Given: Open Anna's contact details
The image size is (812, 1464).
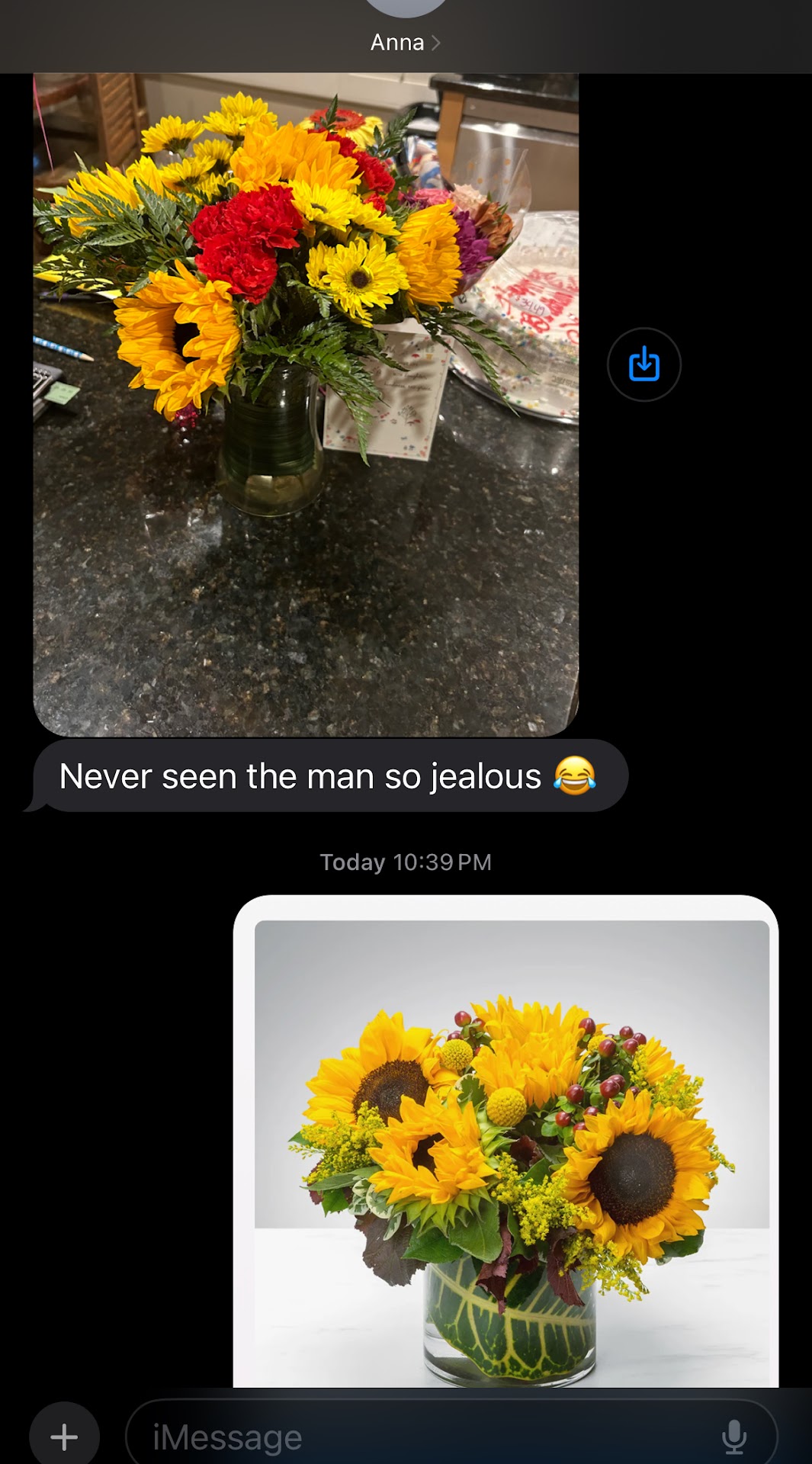Looking at the screenshot, I should (405, 42).
